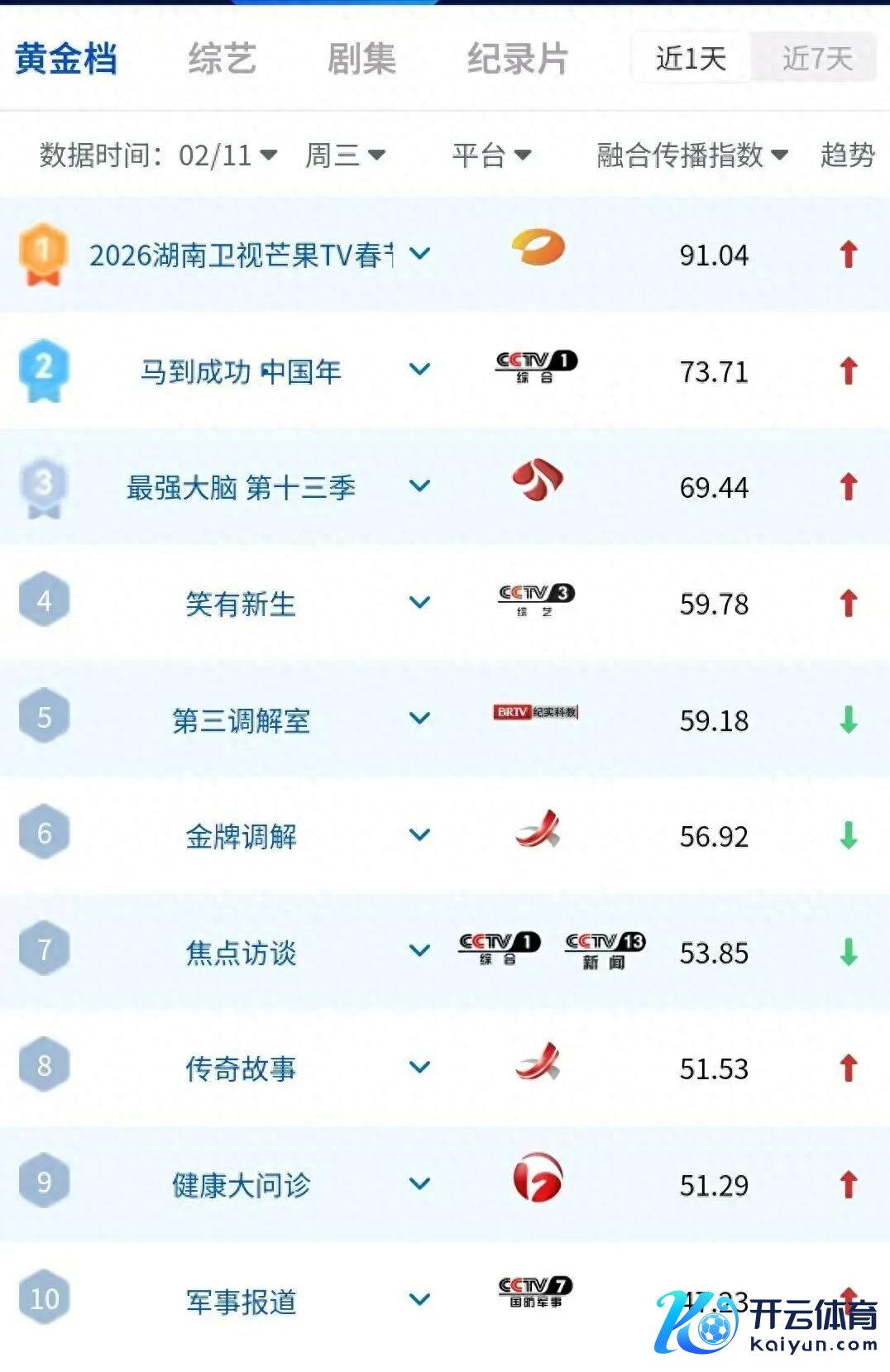
Task: Open the 纪录片 tab
Action: pyautogui.click(x=517, y=59)
